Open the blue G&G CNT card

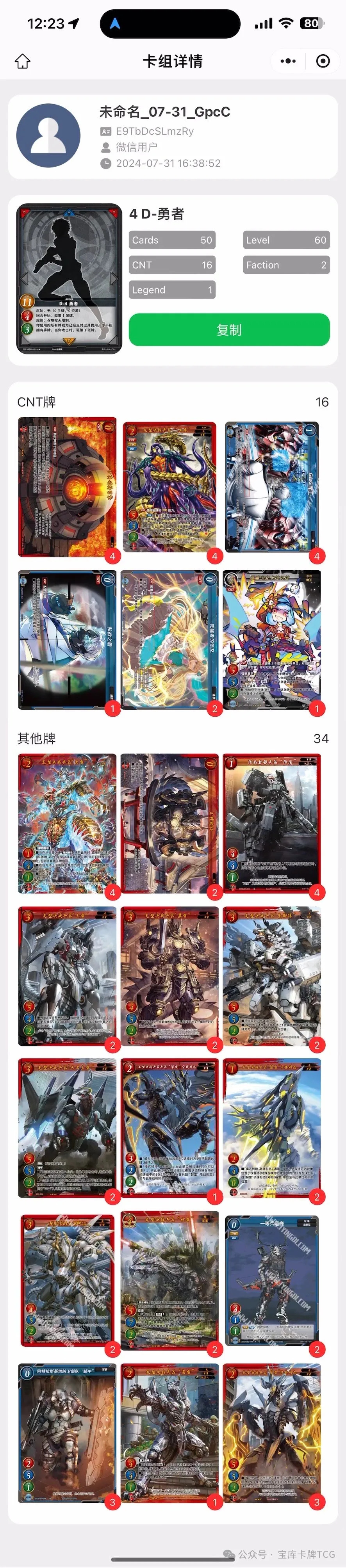[272, 487]
